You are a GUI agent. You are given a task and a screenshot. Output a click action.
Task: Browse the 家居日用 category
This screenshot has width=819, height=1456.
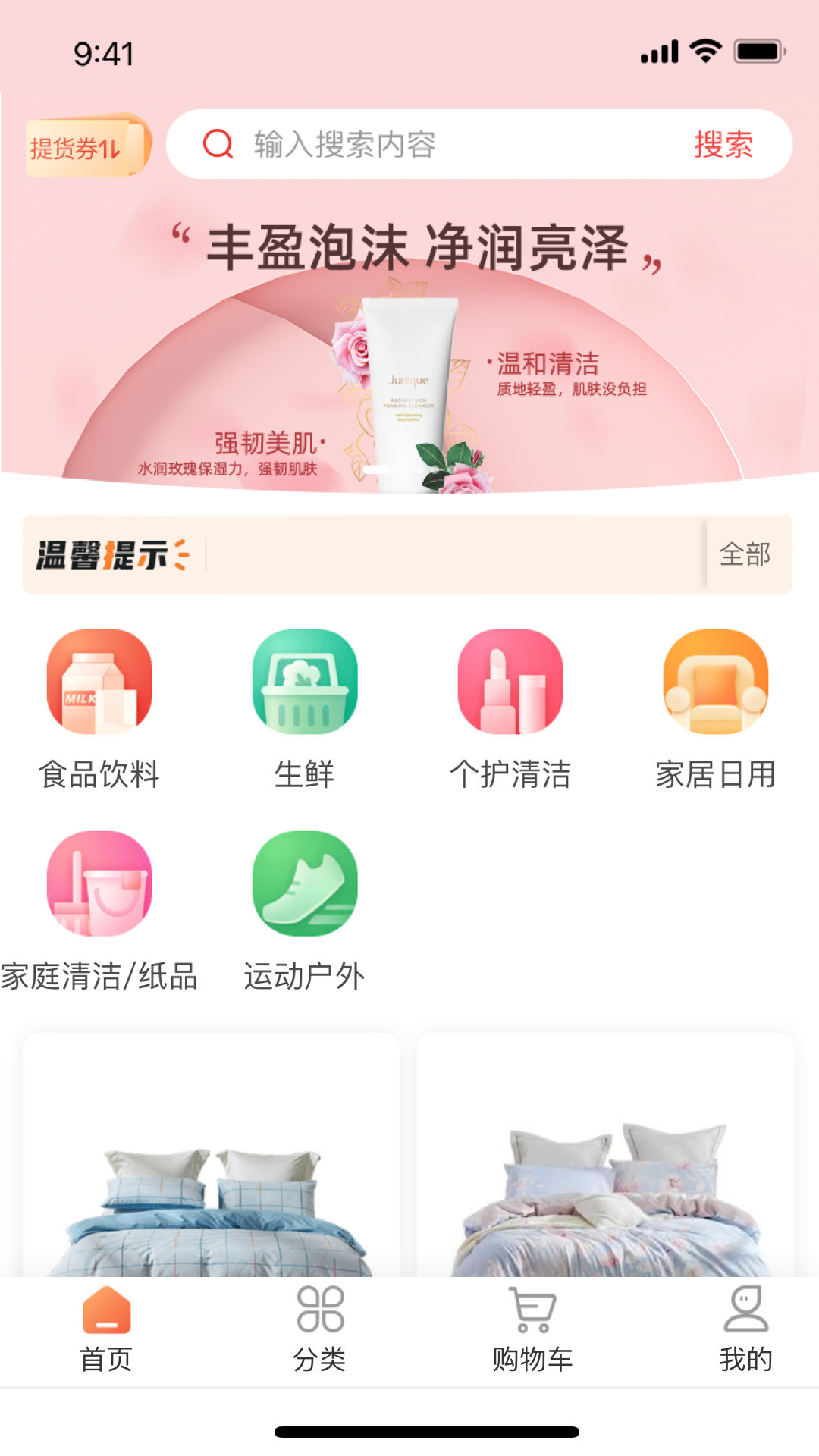pyautogui.click(x=716, y=709)
